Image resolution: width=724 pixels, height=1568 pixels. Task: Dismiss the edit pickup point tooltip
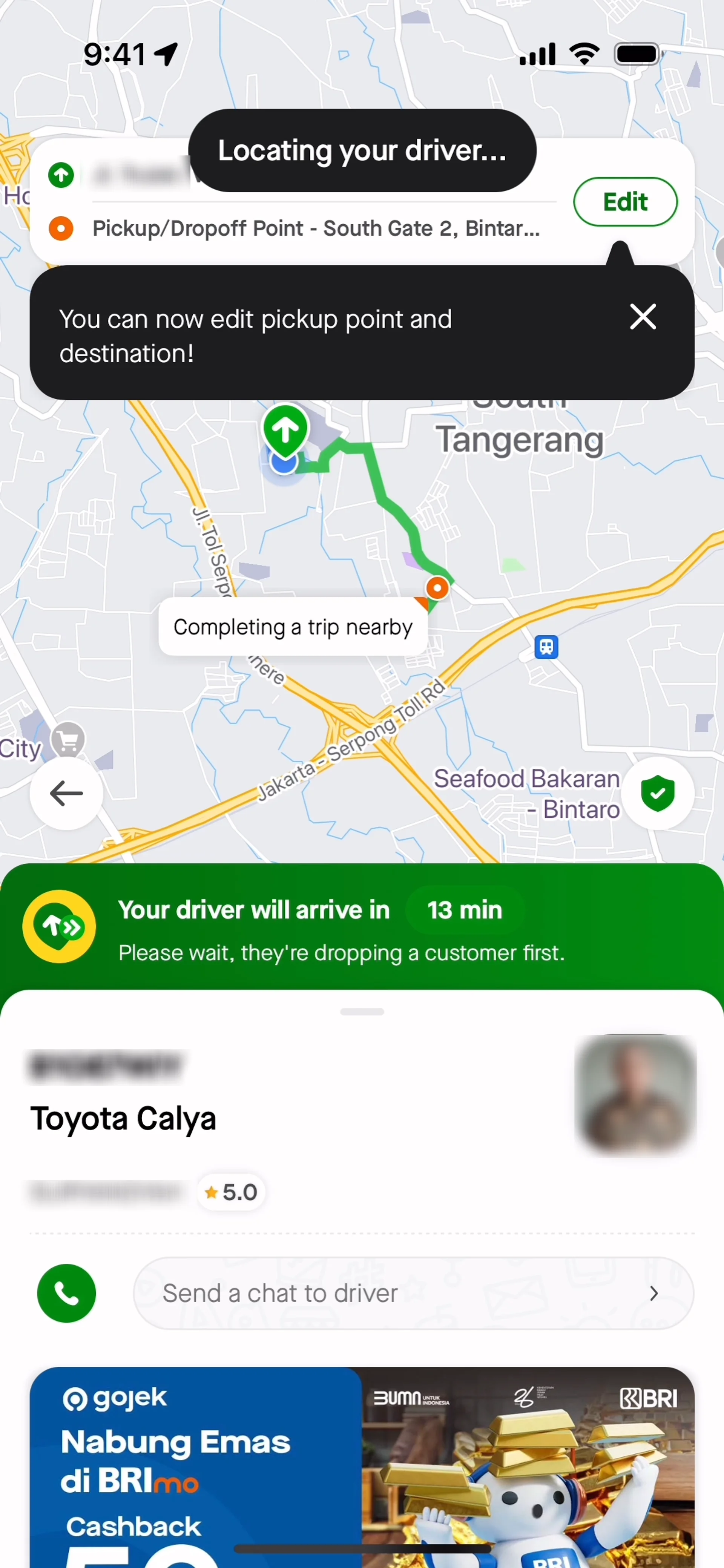pyautogui.click(x=643, y=317)
